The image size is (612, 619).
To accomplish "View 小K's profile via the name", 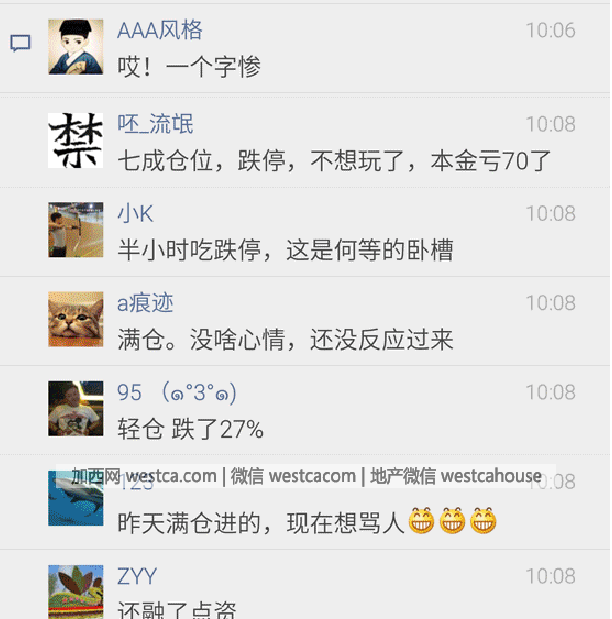I will click(135, 213).
